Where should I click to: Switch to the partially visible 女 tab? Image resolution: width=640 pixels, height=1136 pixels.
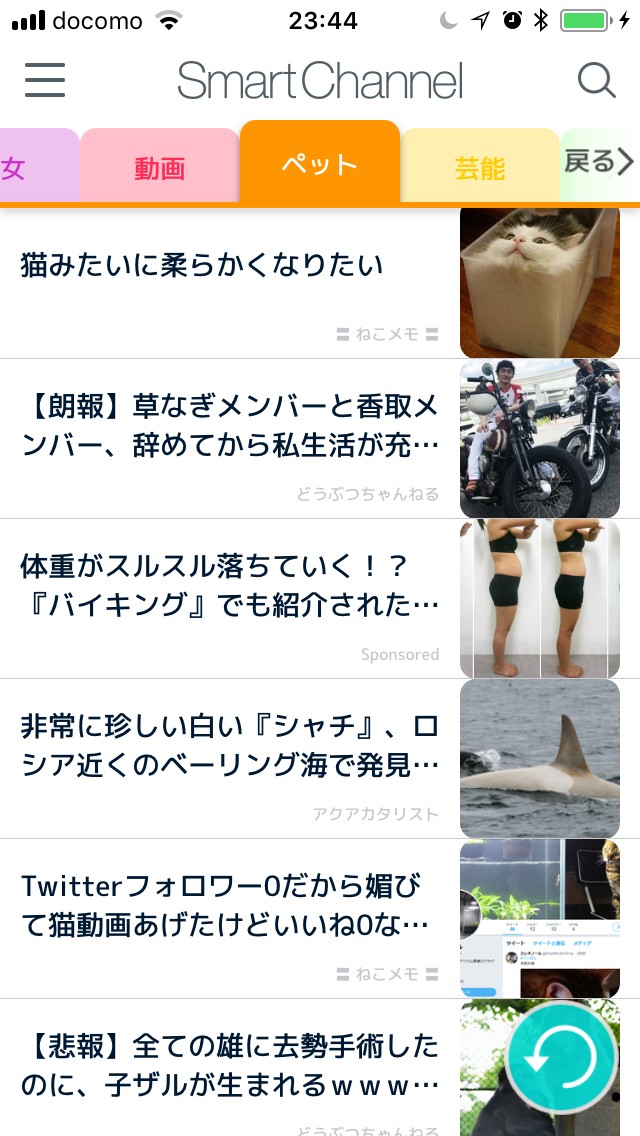pos(20,167)
